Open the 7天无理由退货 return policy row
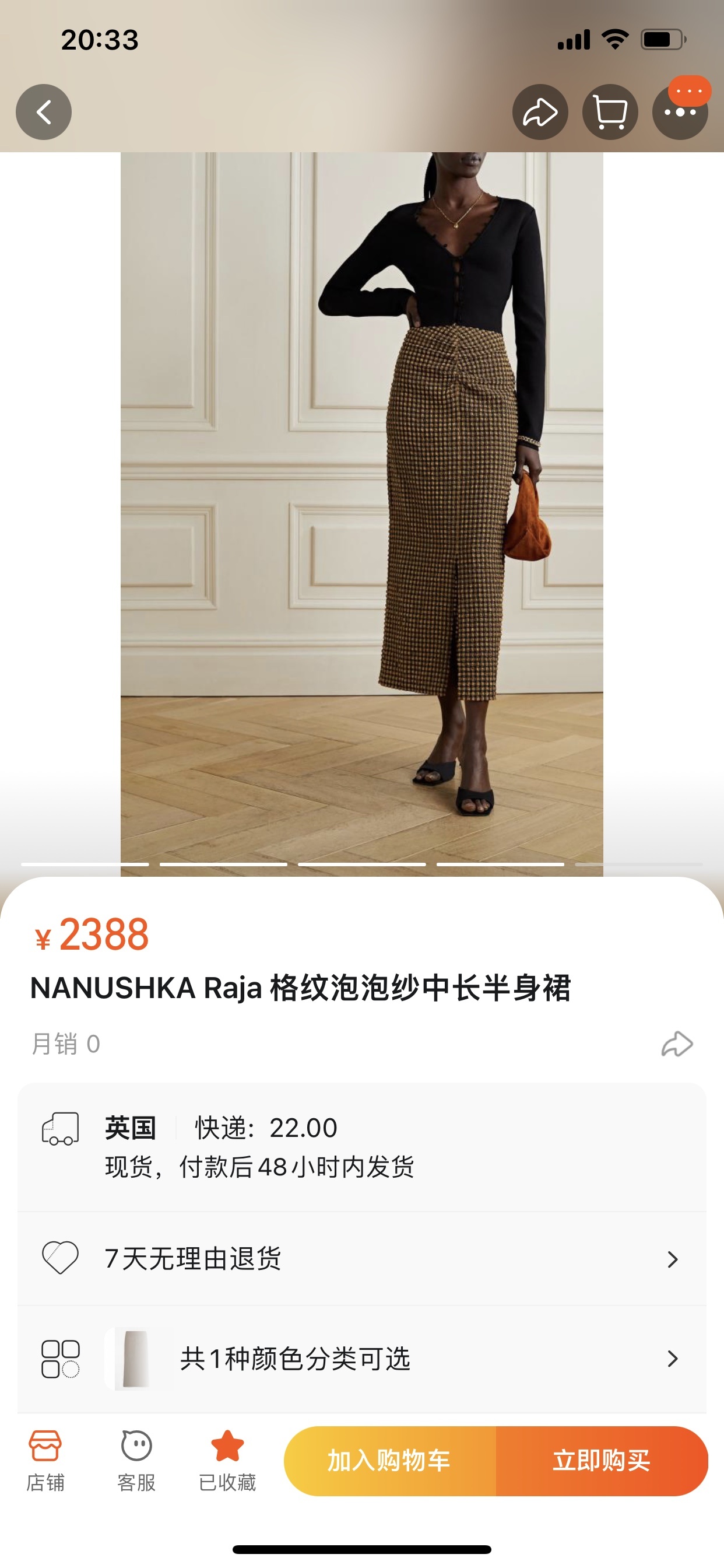The height and width of the screenshot is (1568, 724). (361, 1259)
